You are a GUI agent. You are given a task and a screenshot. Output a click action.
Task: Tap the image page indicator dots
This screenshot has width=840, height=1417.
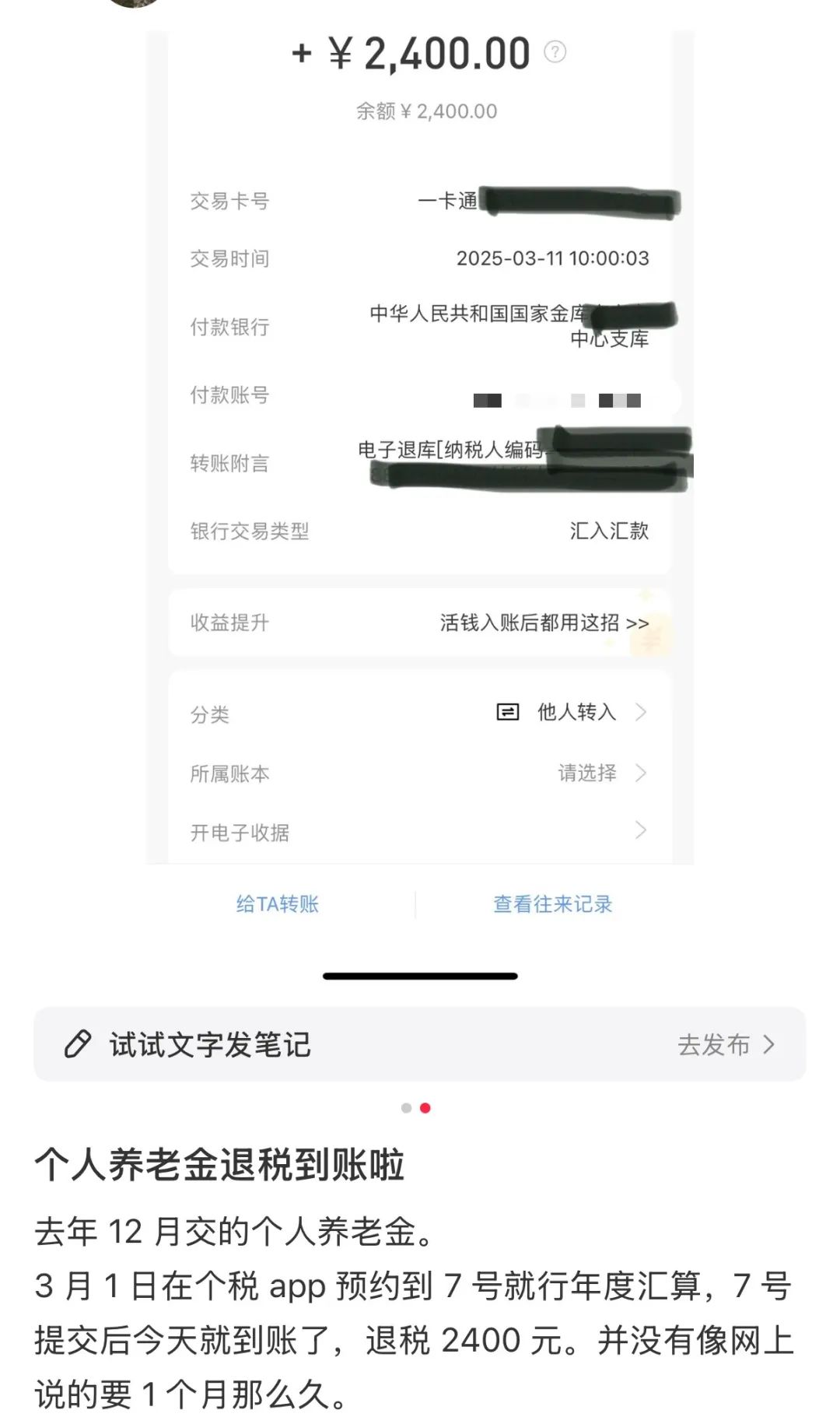[x=415, y=1108]
